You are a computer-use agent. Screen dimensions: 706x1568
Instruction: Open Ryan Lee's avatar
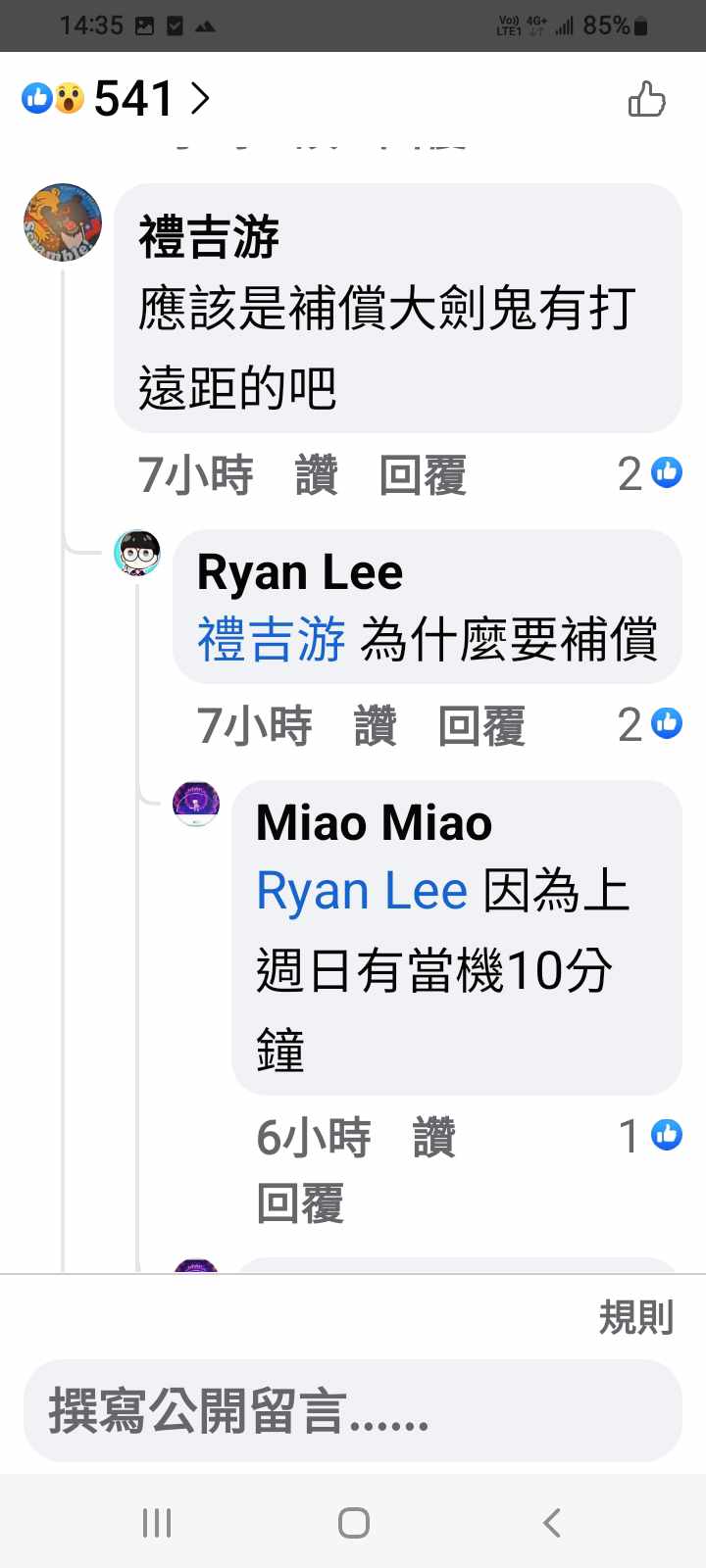pos(138,554)
